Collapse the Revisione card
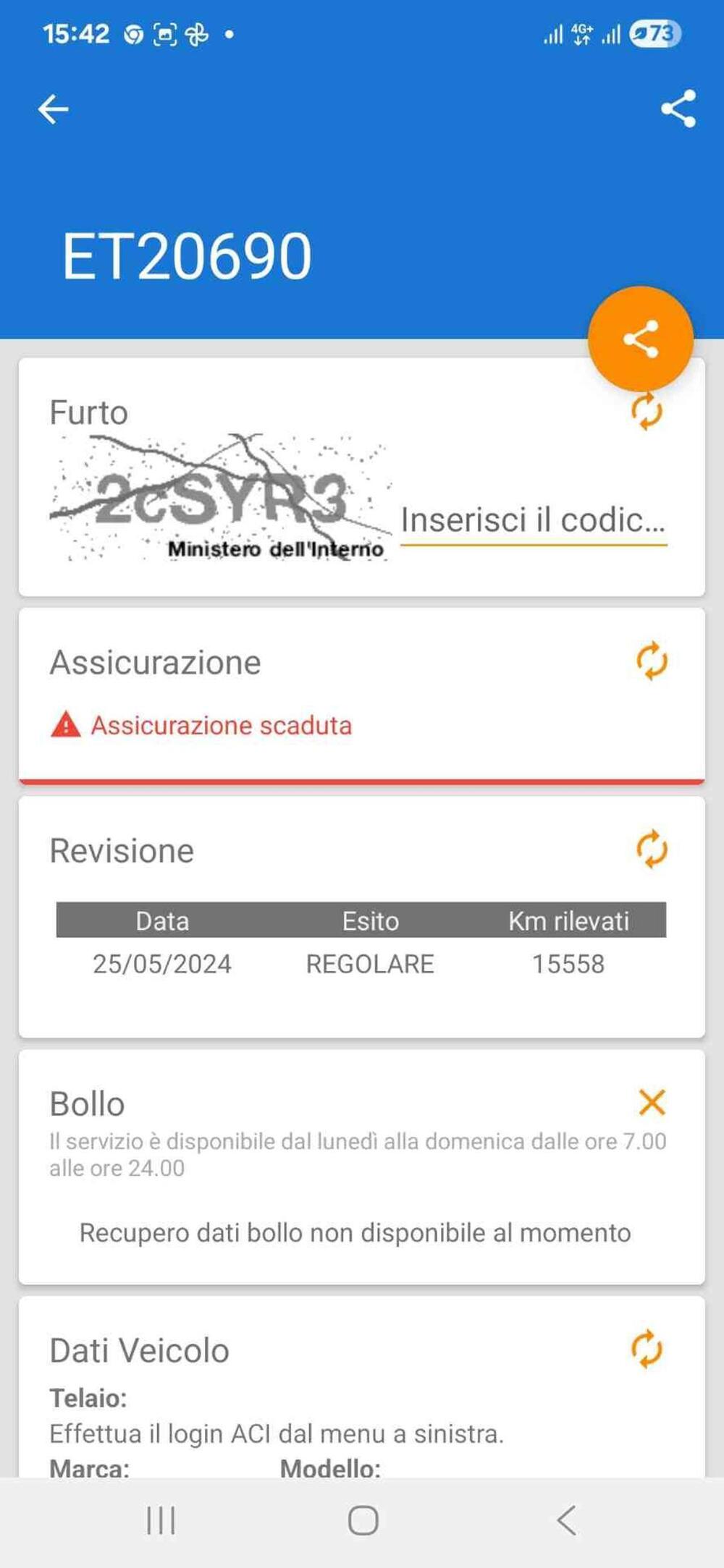The height and width of the screenshot is (1568, 724). click(x=121, y=851)
